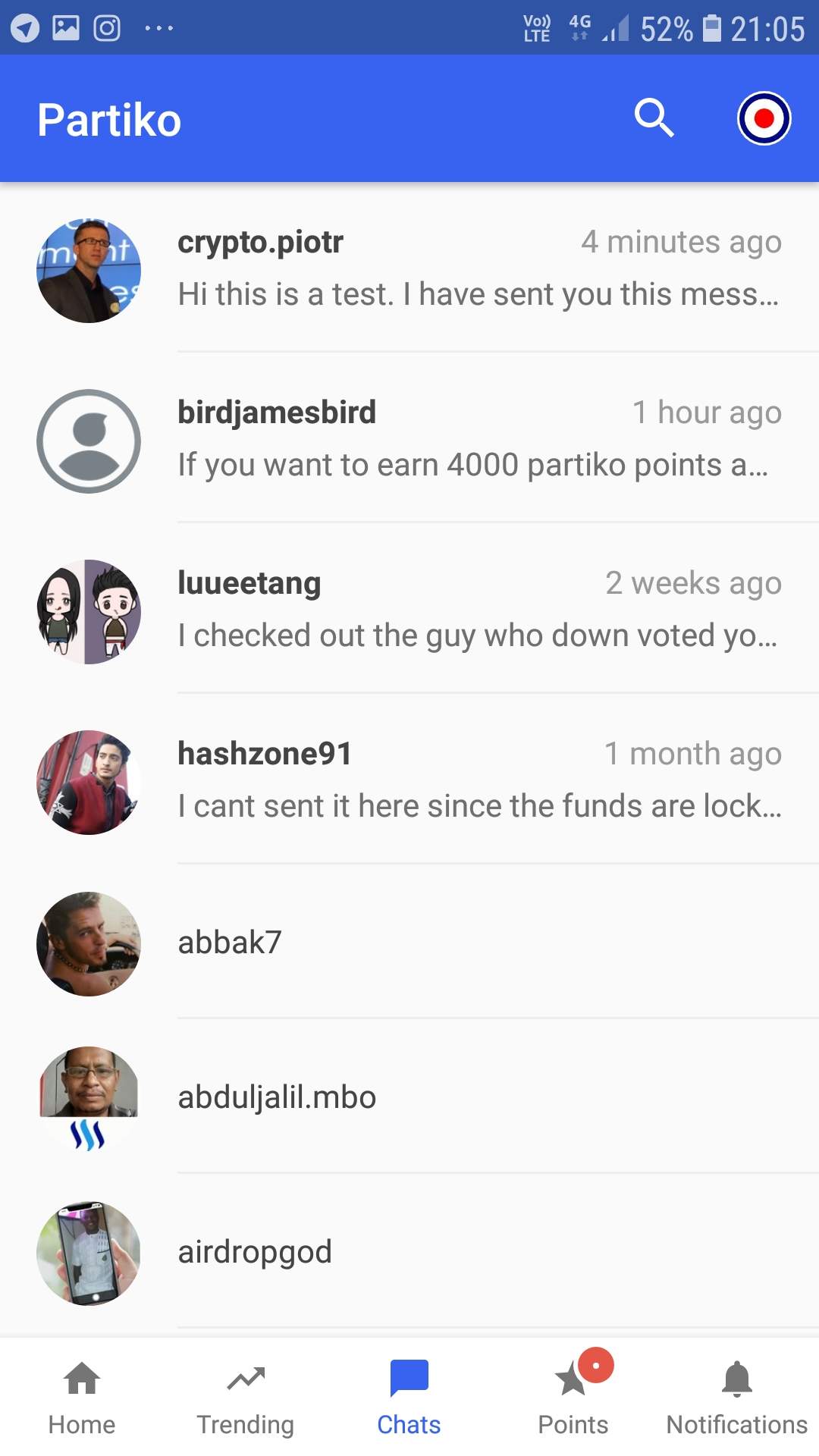The width and height of the screenshot is (819, 1456).
Task: Open the chat with hashzone91
Action: coord(479,780)
